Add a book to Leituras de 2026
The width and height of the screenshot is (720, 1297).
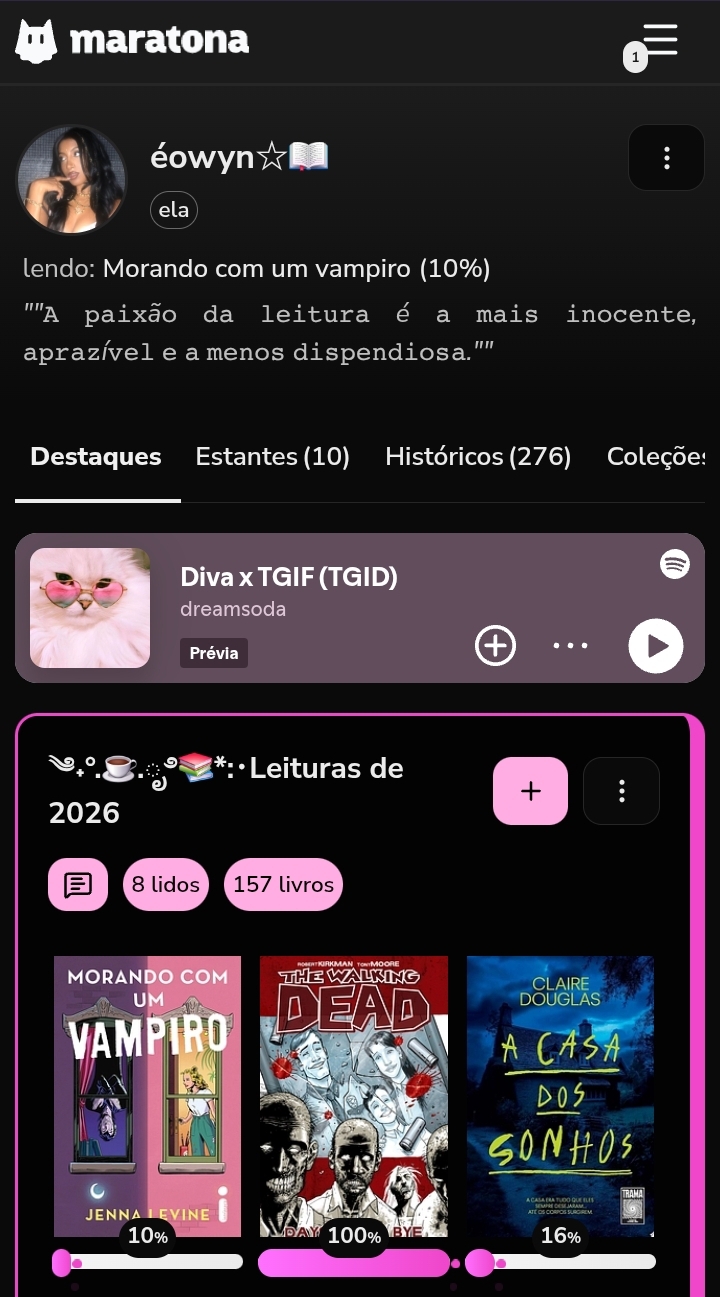click(530, 791)
